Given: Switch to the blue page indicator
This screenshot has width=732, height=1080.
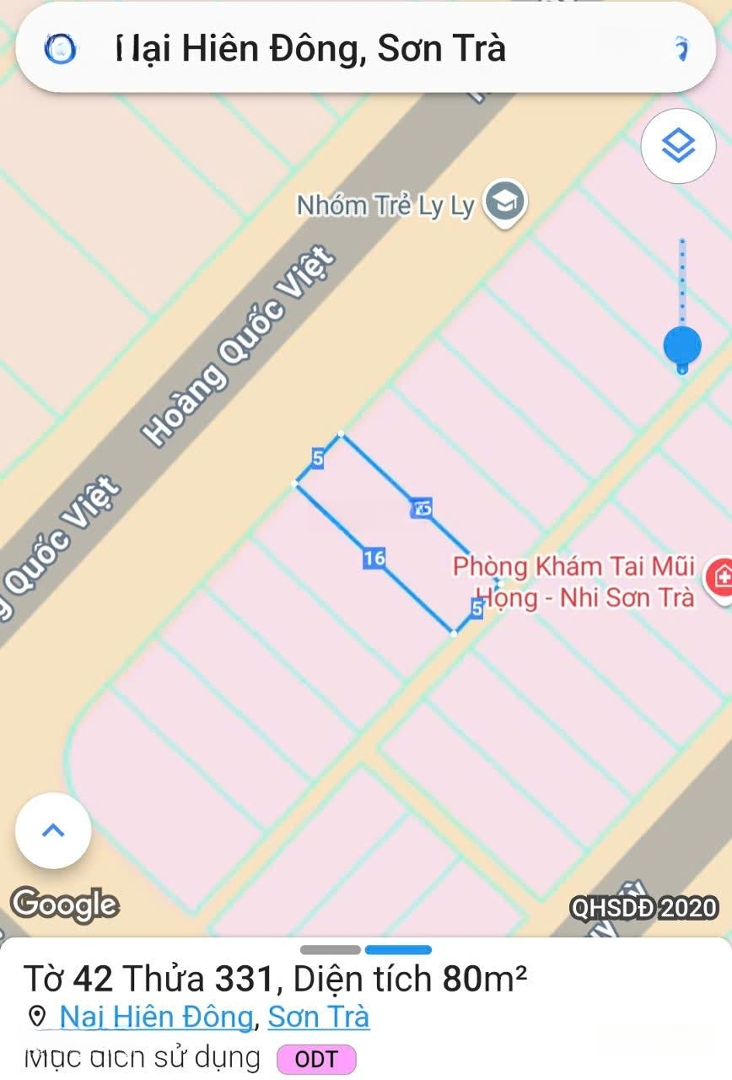Looking at the screenshot, I should click(x=398, y=950).
